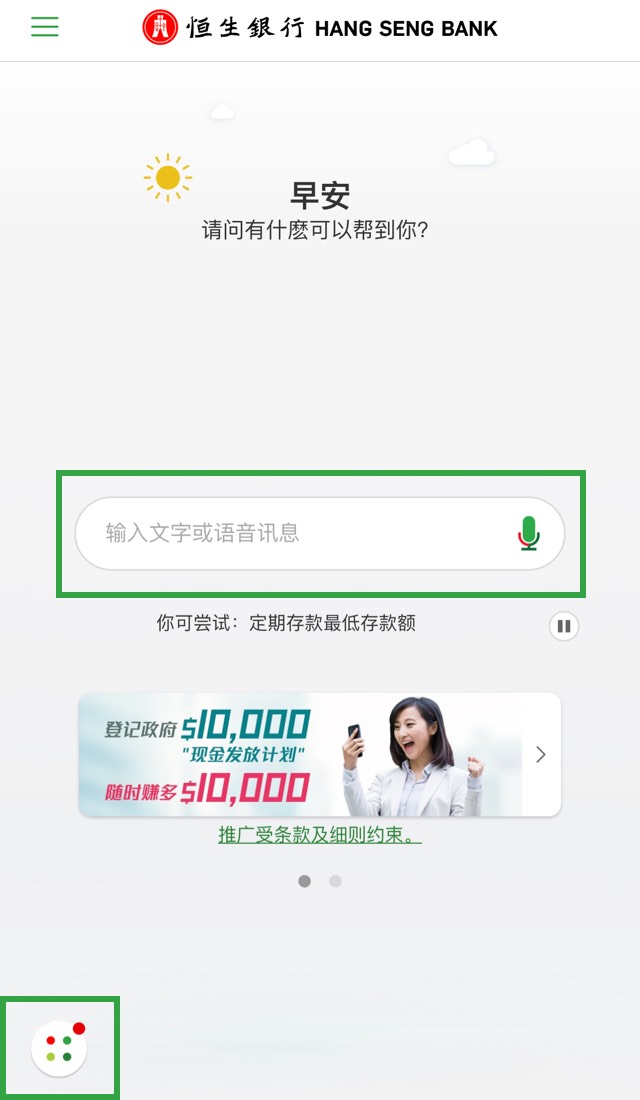Go to the next banner with the arrow
Screen dimensions: 640x1100
pos(541,754)
